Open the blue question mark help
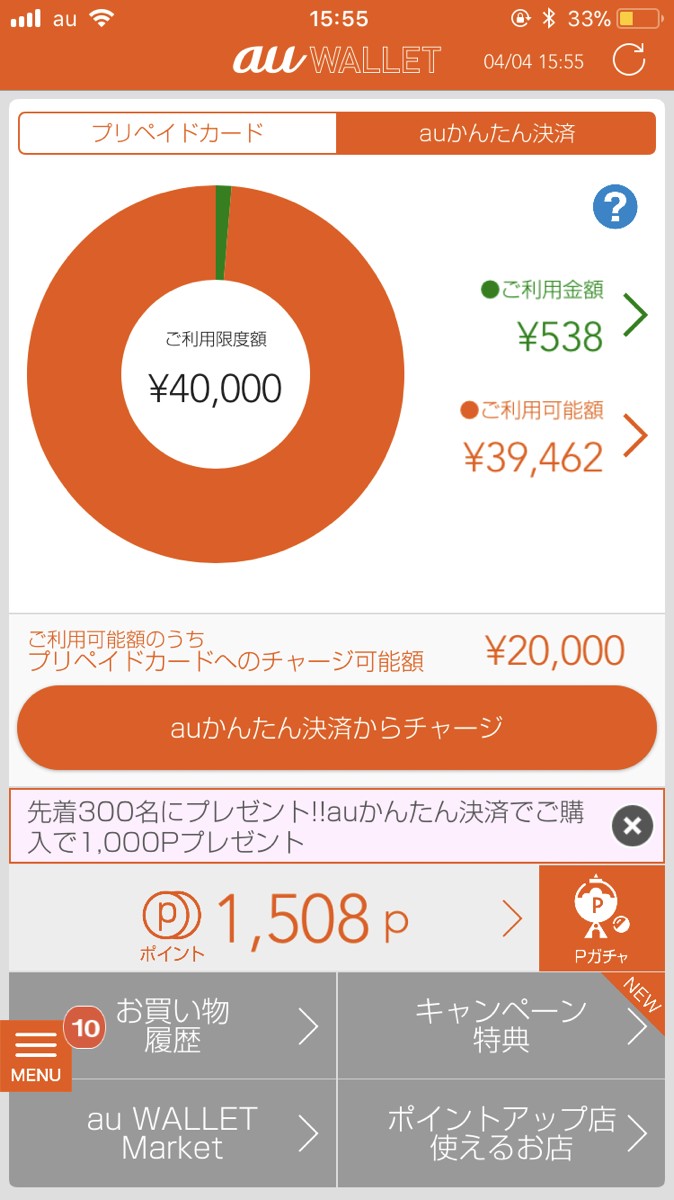Viewport: 674px width, 1200px height. (615, 207)
